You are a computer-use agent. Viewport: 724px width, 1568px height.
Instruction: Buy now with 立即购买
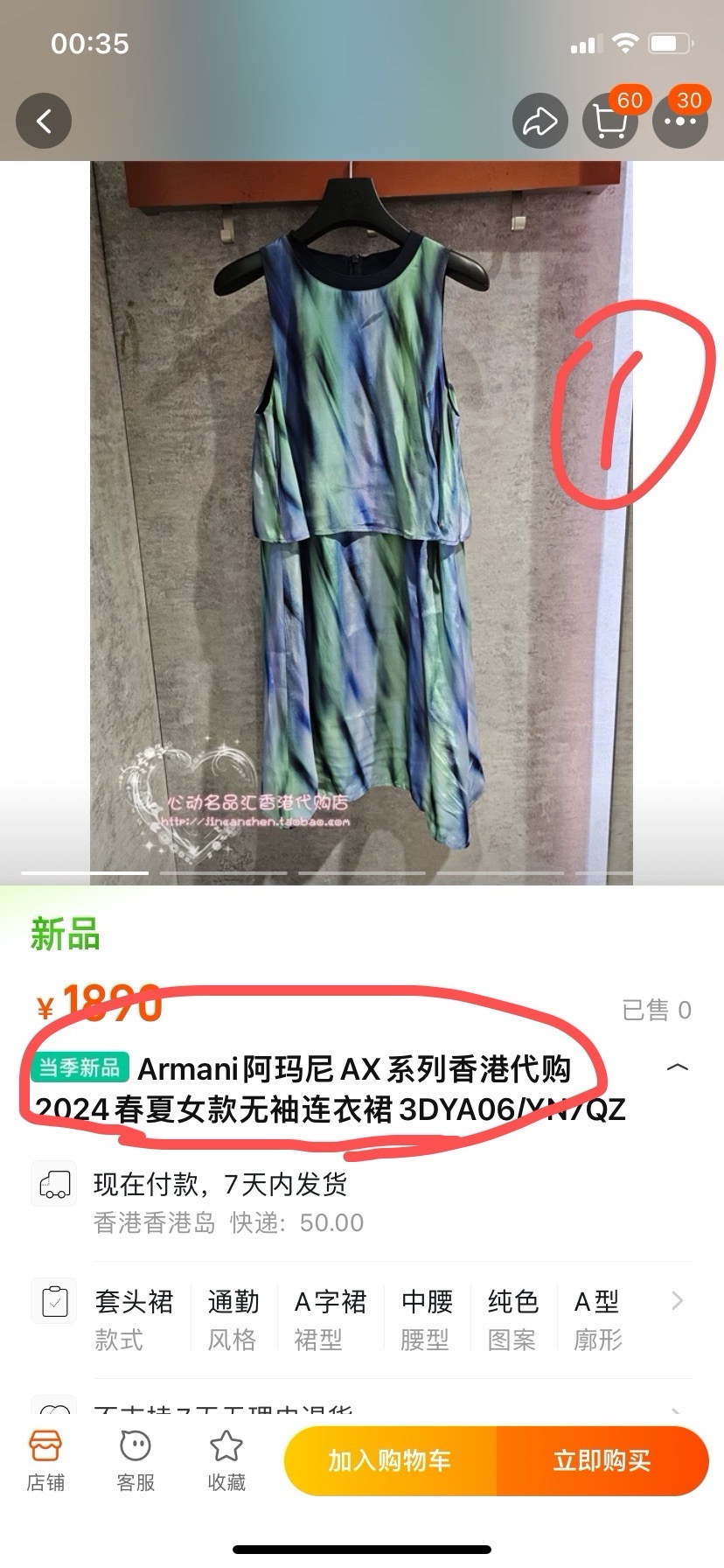point(602,1460)
